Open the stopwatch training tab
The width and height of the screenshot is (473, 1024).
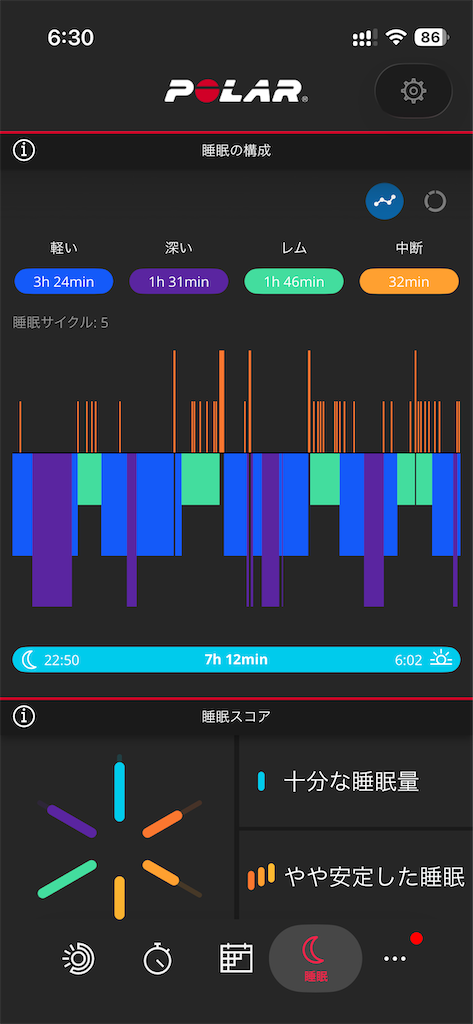157,959
